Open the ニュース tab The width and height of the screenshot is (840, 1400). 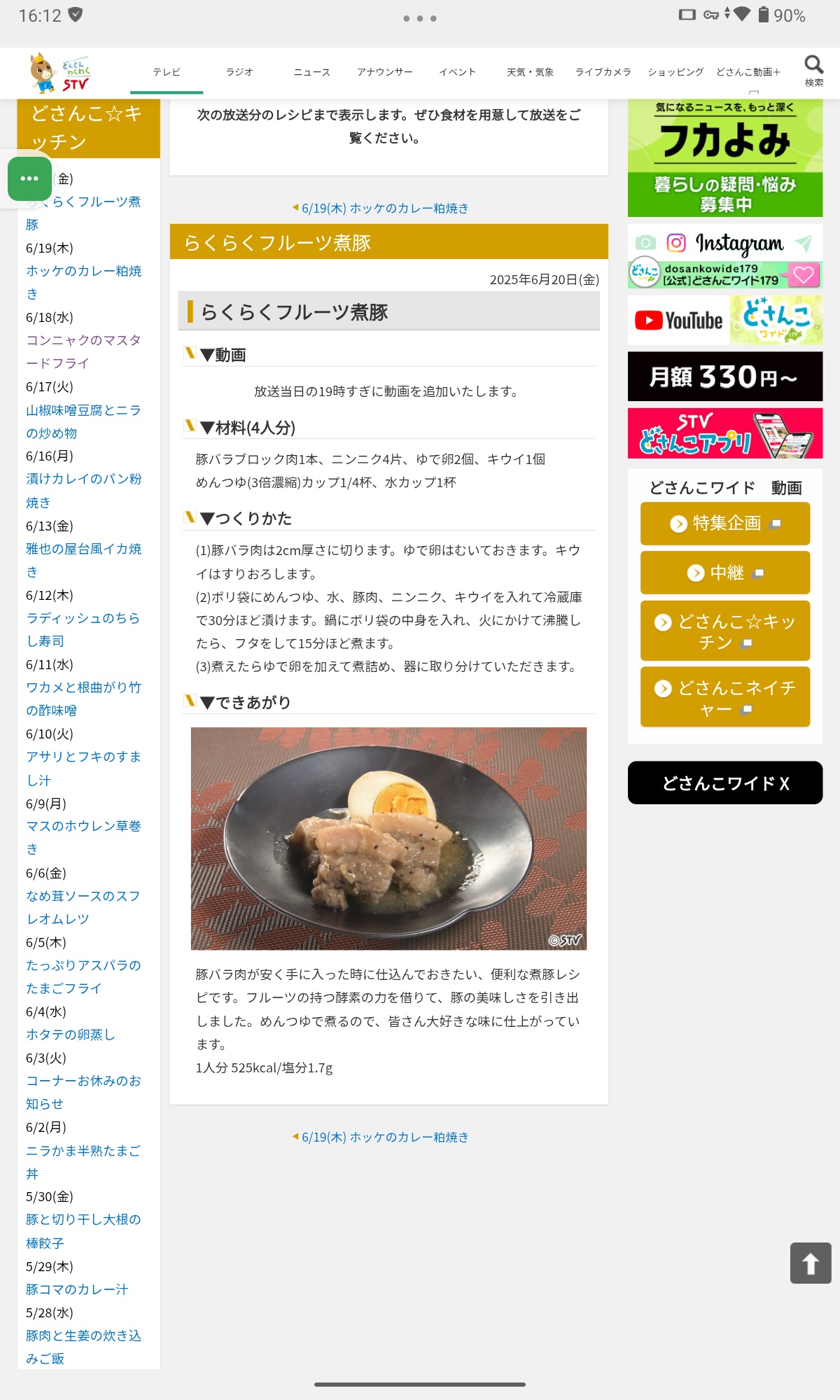point(312,72)
